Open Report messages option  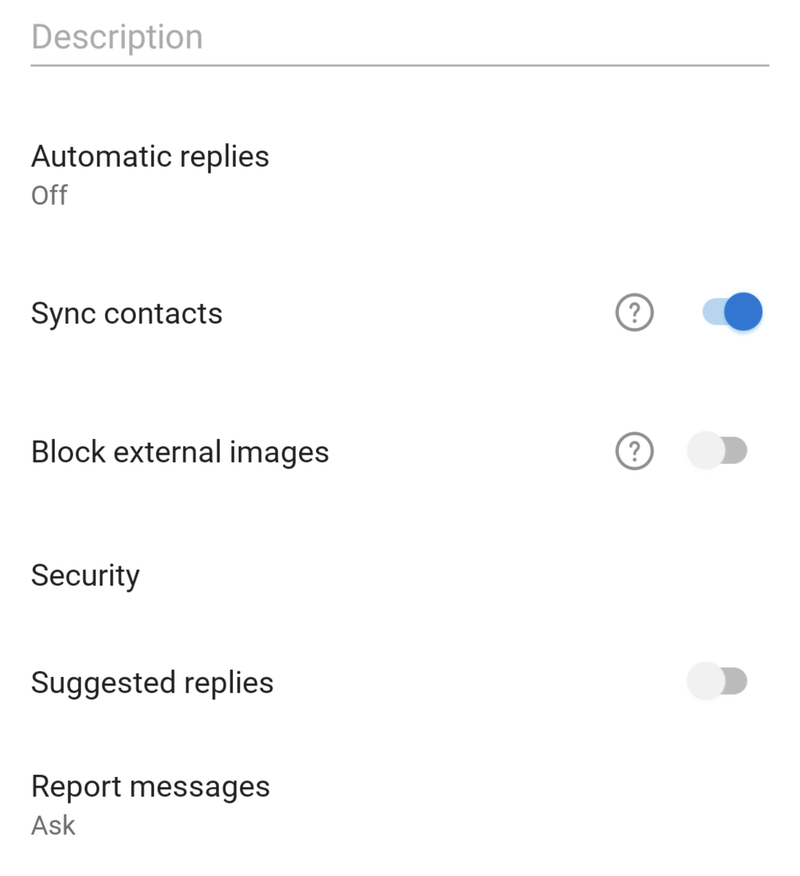[150, 803]
